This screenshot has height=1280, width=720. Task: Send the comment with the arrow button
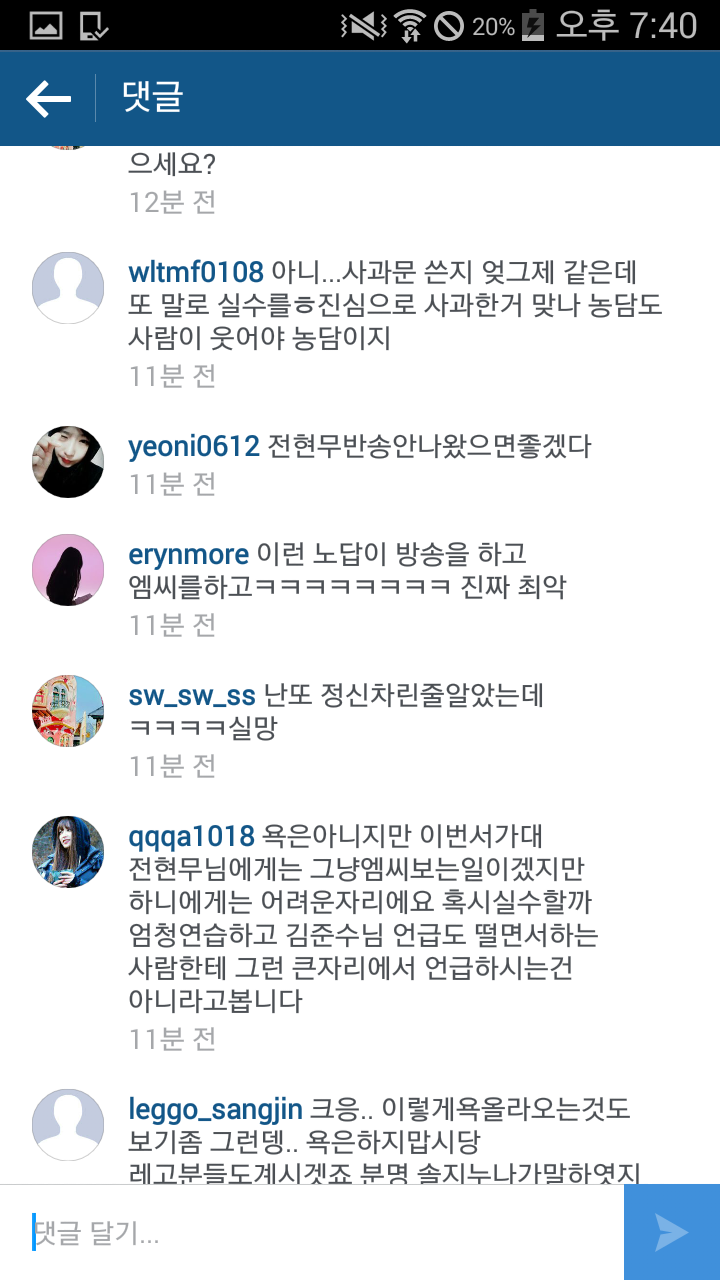pyautogui.click(x=672, y=1233)
